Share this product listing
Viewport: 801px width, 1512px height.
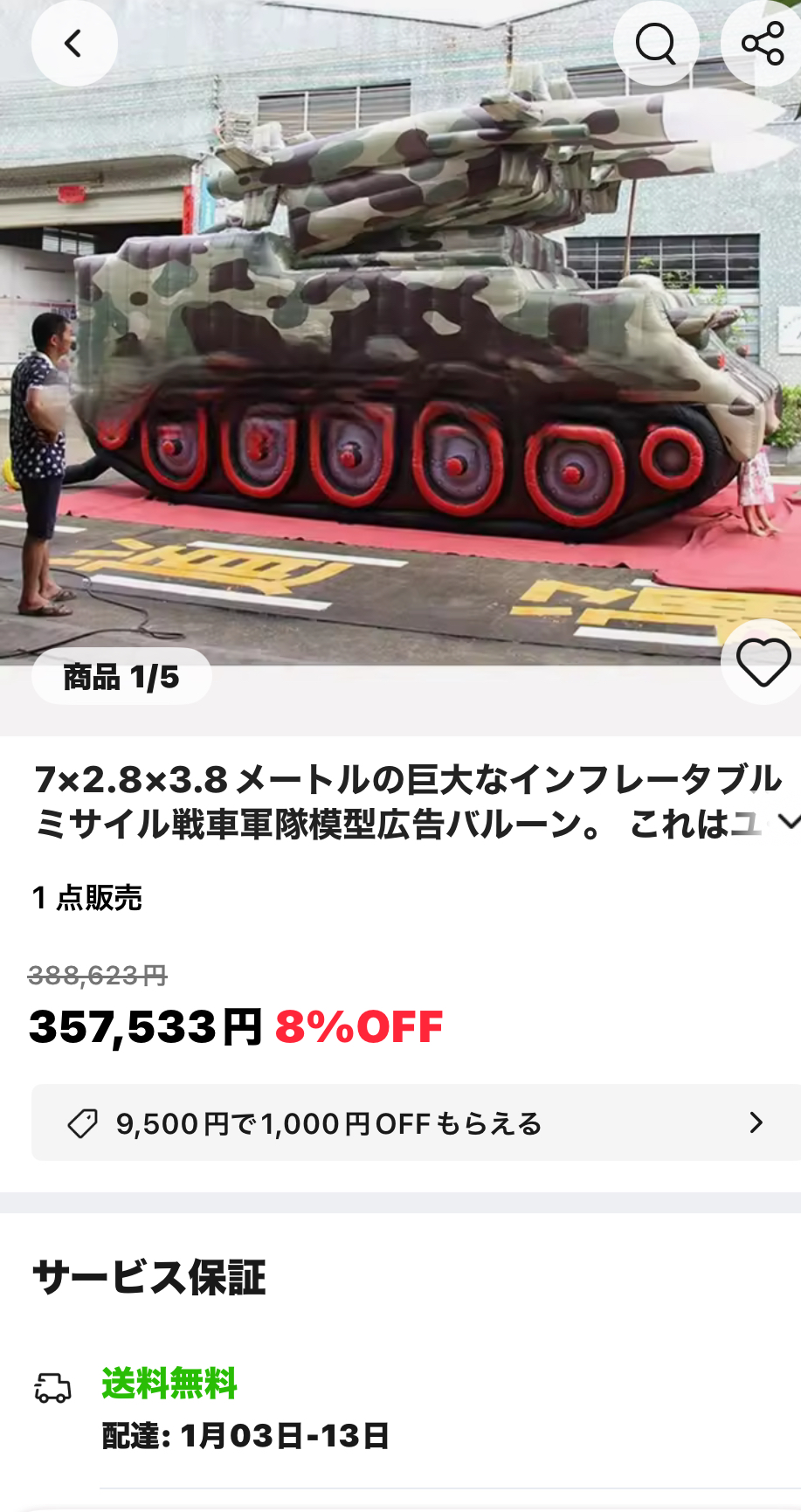click(763, 44)
